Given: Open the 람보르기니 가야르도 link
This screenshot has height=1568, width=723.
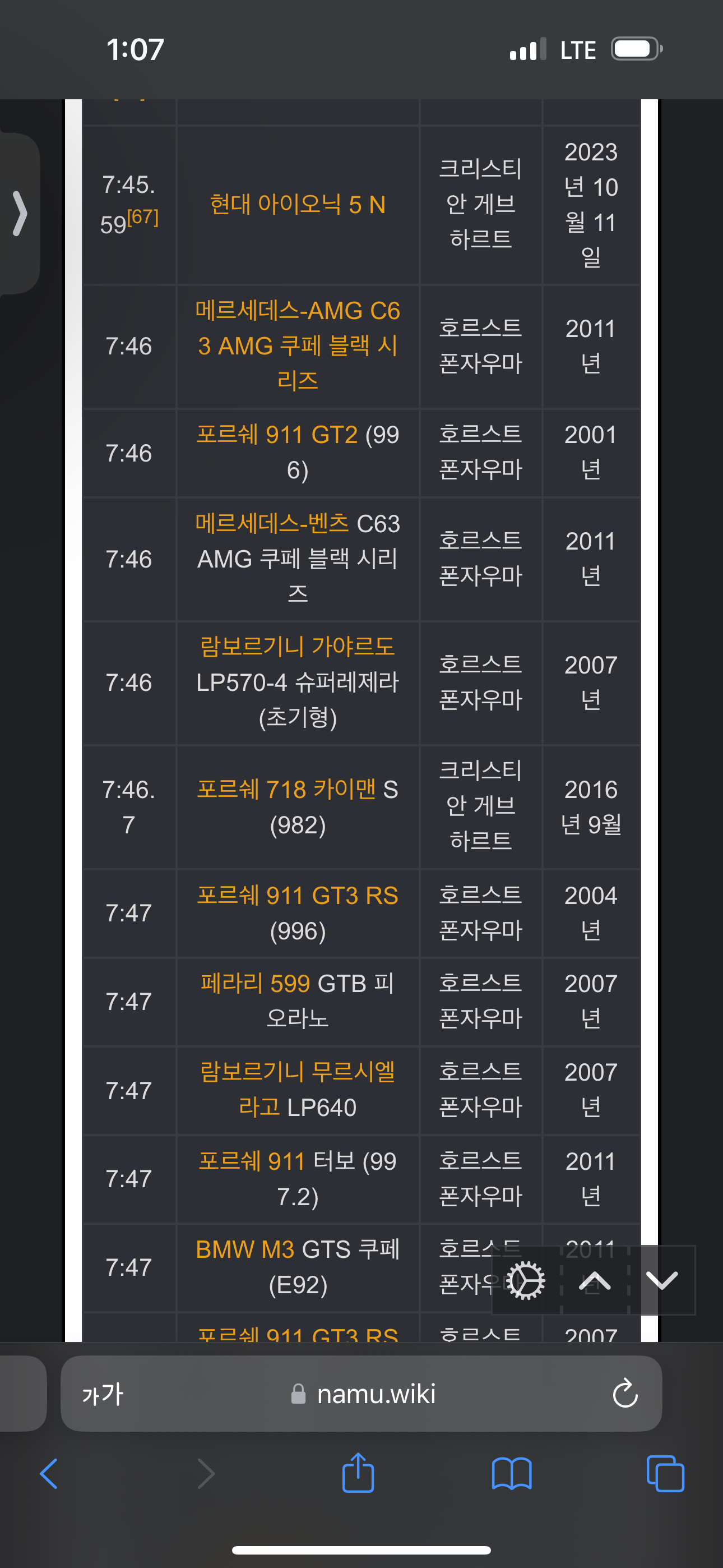Looking at the screenshot, I should (x=298, y=647).
